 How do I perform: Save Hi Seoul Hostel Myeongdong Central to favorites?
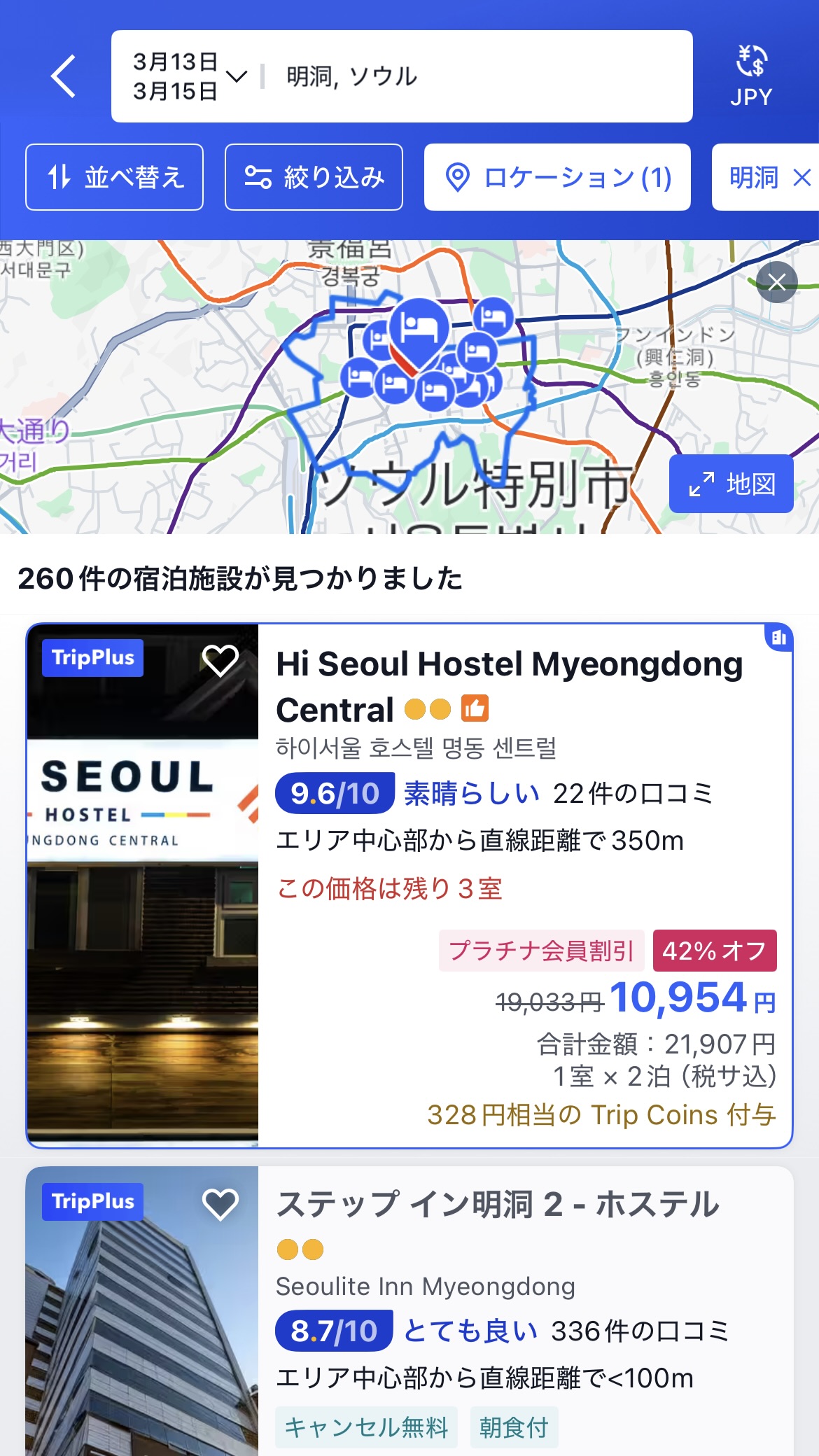[x=220, y=660]
